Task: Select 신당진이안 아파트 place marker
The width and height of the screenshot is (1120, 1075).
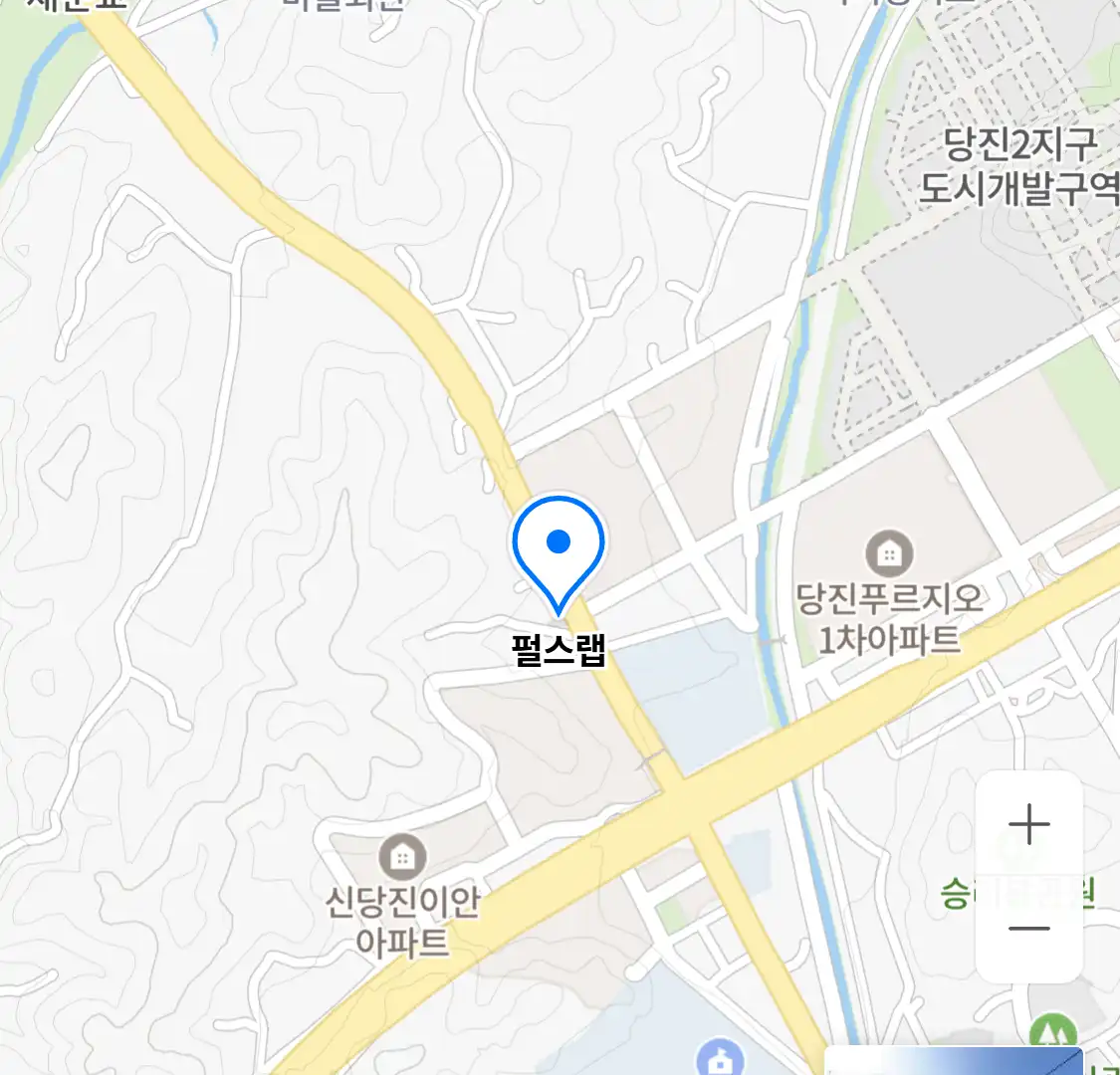Action: (402, 856)
